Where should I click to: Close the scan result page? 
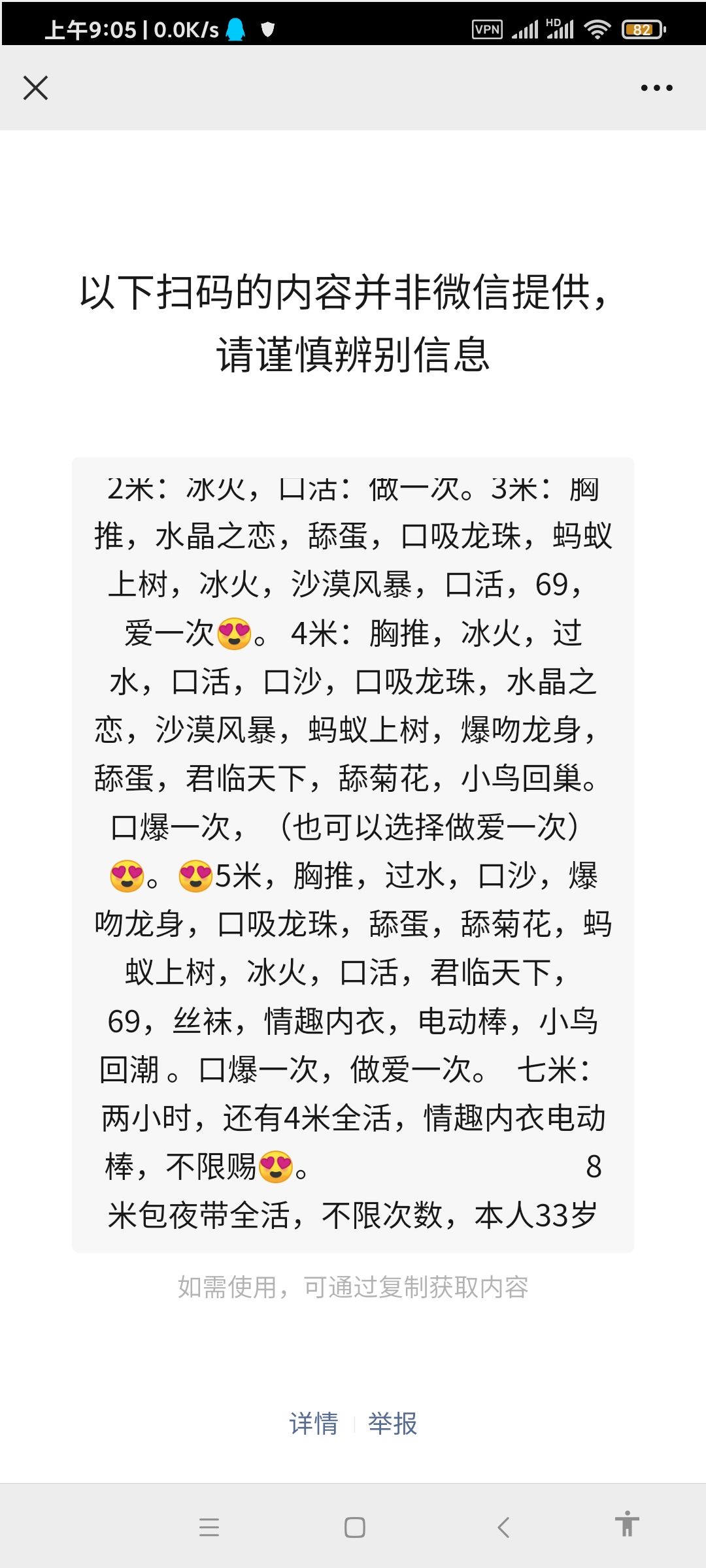coord(35,88)
